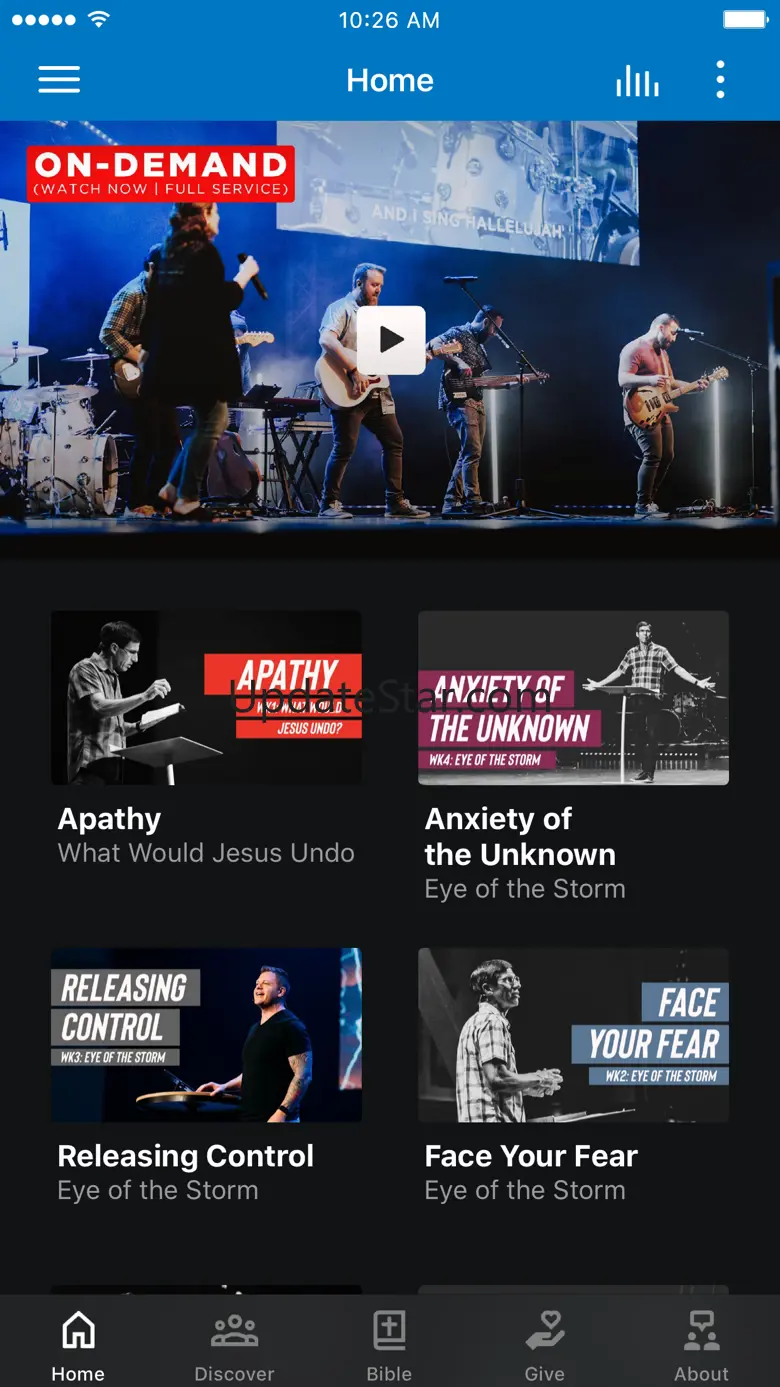Go to the Bible tab
780x1387 pixels.
pos(389,1345)
